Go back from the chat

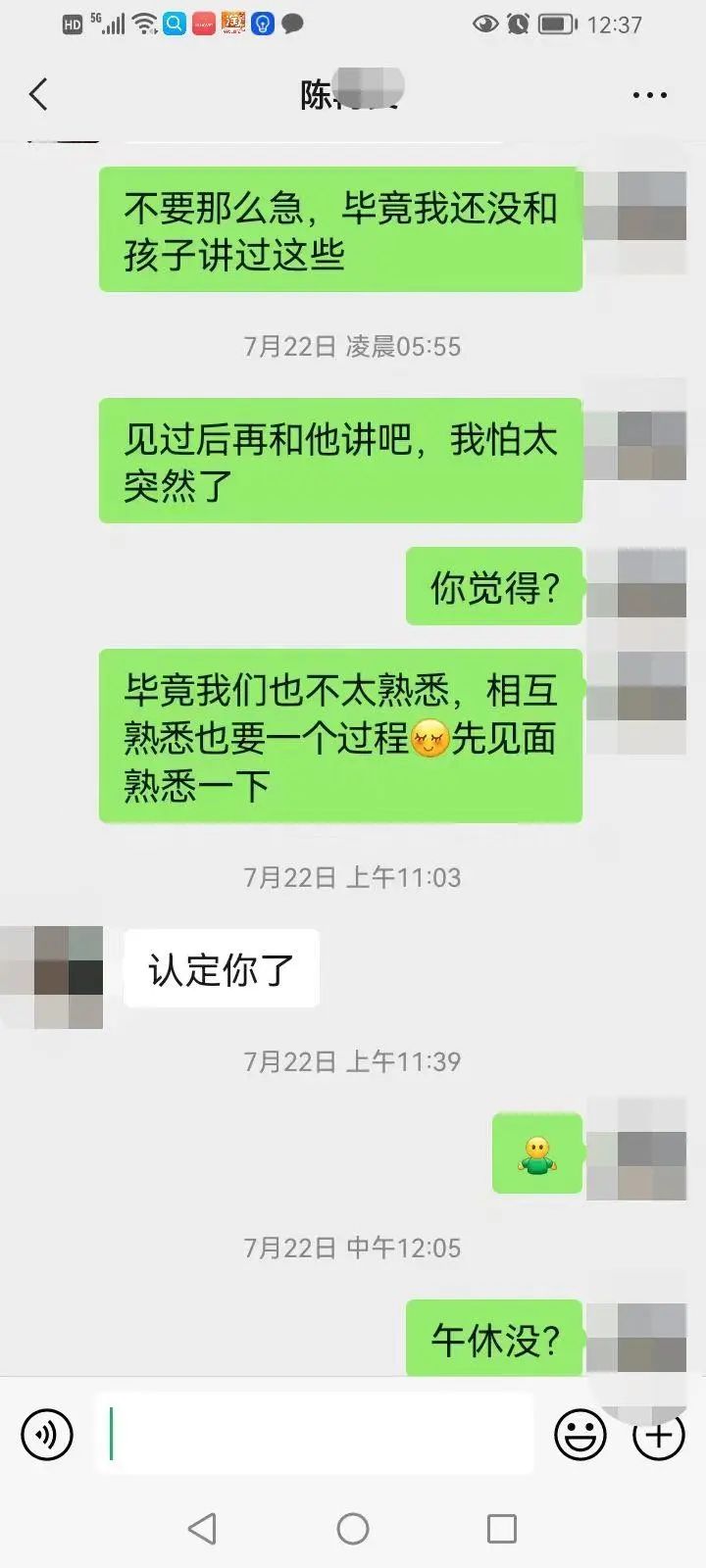[39, 95]
